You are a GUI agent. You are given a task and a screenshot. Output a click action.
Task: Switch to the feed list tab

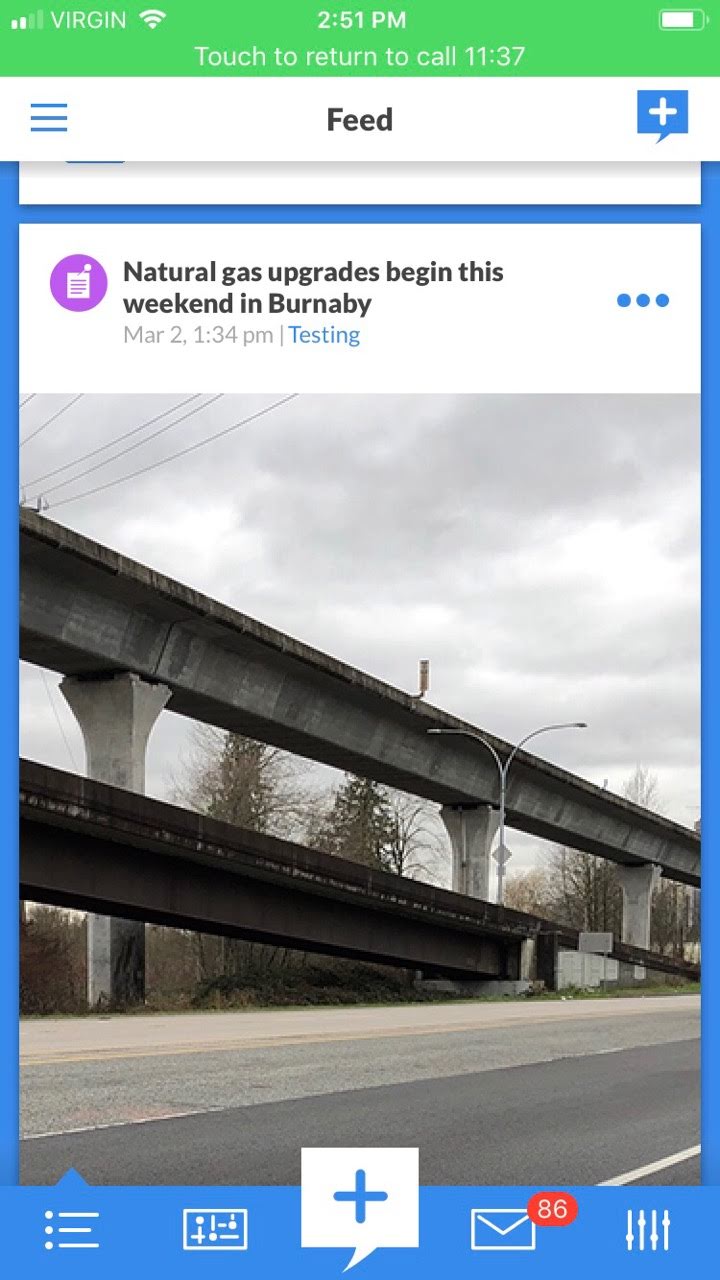(72, 1229)
